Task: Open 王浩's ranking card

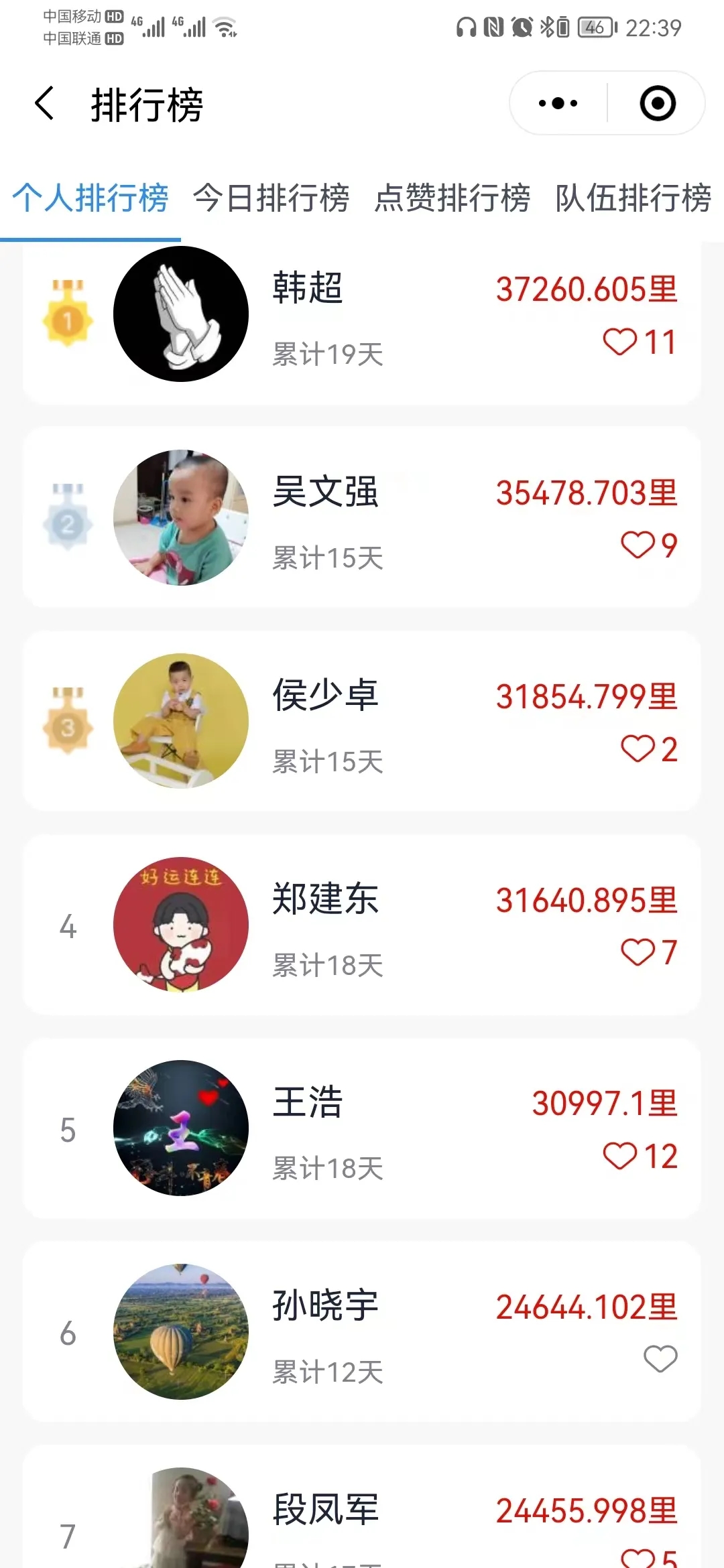Action: [362, 1129]
